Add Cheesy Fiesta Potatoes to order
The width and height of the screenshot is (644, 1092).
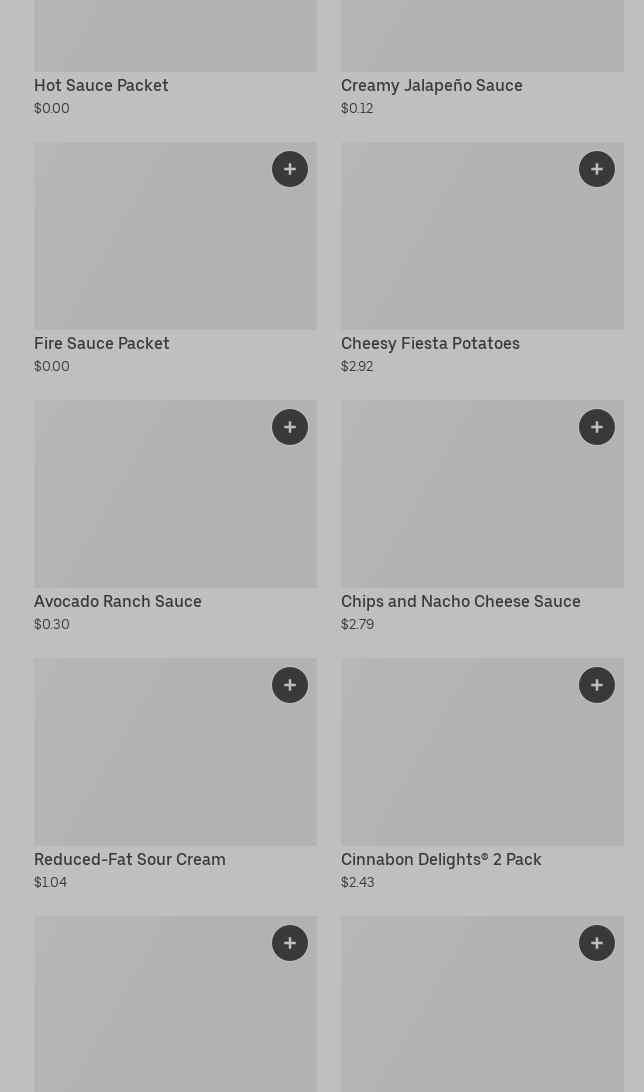[597, 169]
